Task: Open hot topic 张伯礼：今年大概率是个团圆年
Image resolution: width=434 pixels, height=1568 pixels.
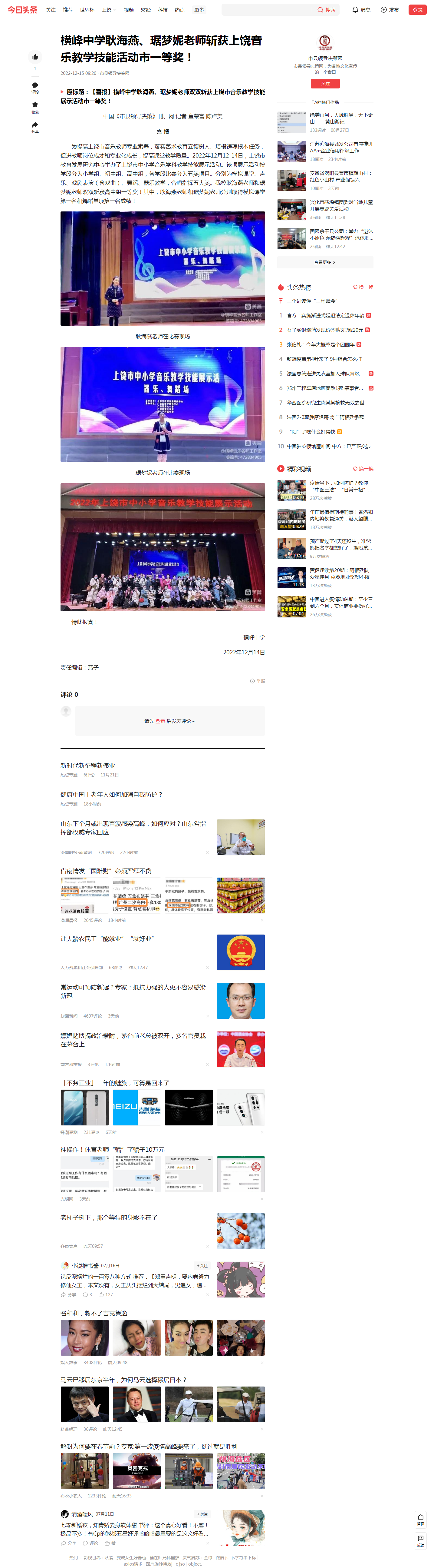Action: tap(320, 344)
